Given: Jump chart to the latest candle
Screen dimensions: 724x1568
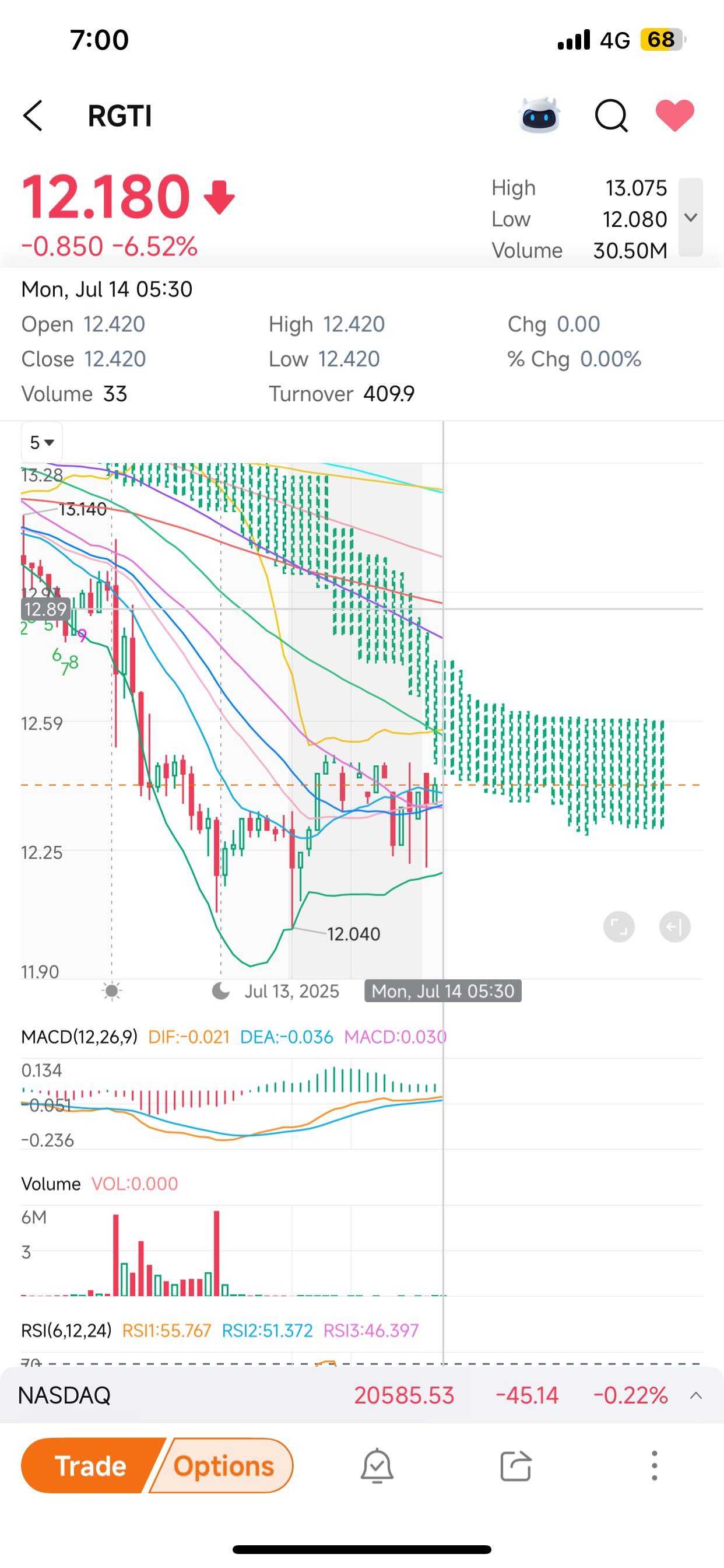Looking at the screenshot, I should pyautogui.click(x=674, y=927).
